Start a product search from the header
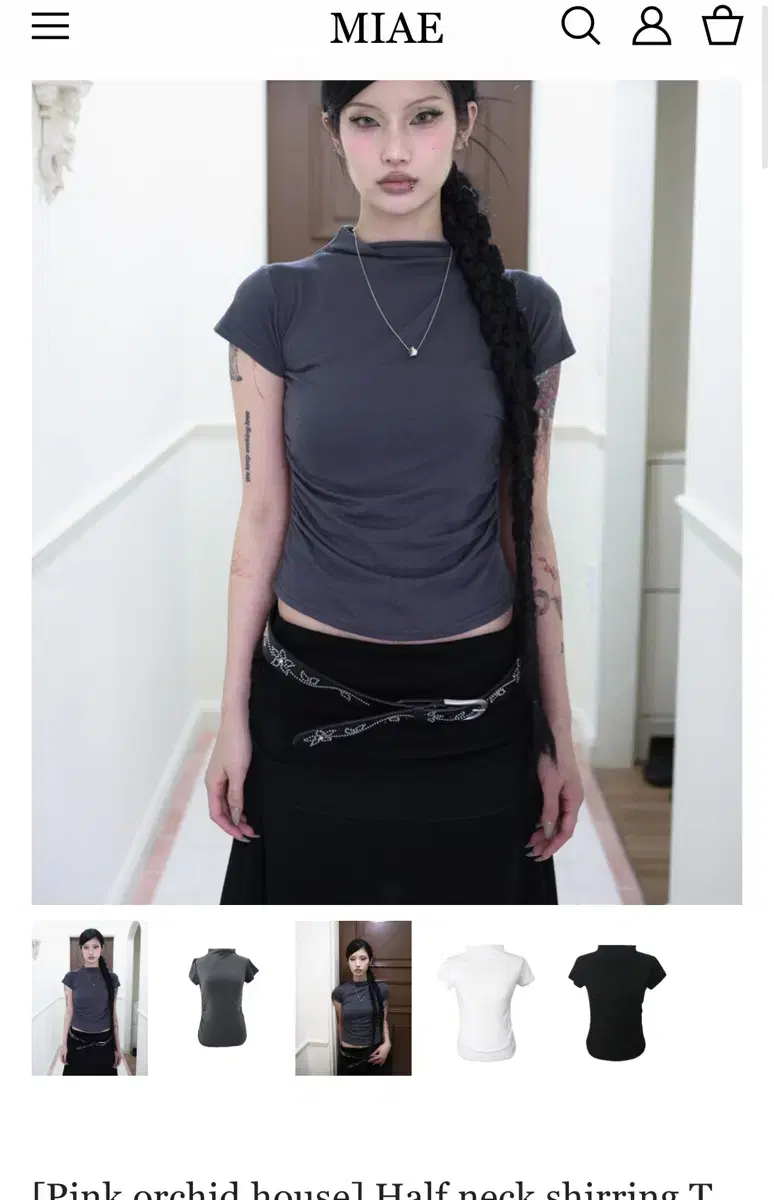The width and height of the screenshot is (774, 1200). coord(581,27)
